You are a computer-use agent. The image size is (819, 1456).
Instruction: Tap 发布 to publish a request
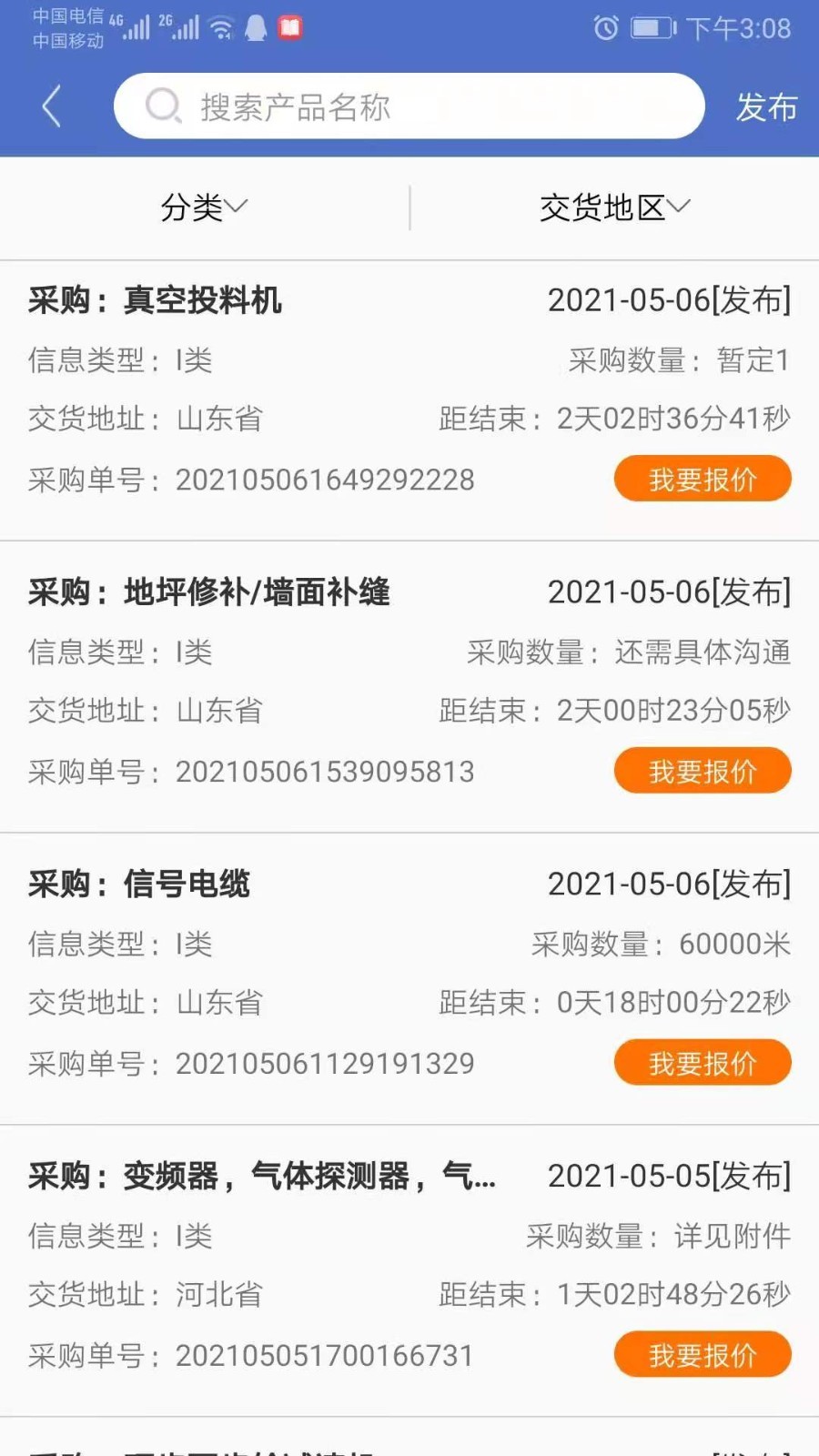coord(766,106)
